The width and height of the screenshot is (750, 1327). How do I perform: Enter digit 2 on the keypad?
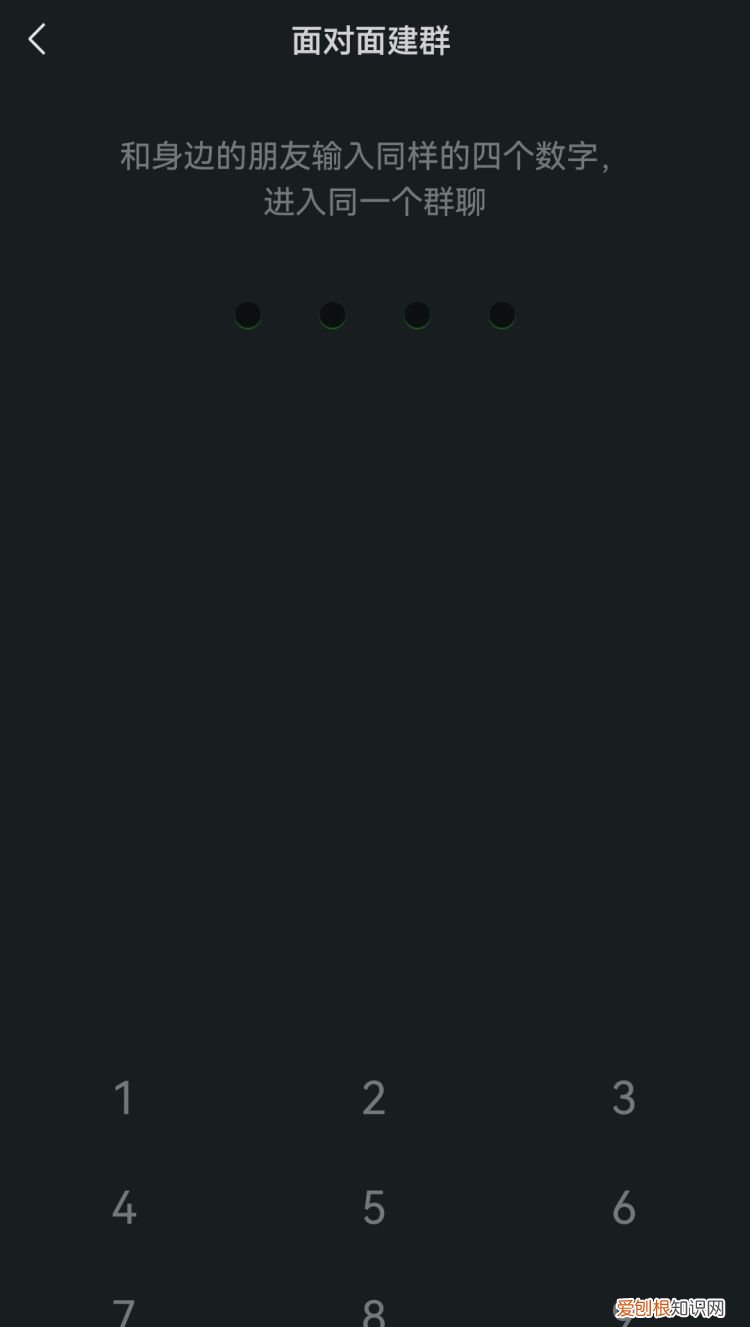click(373, 1098)
